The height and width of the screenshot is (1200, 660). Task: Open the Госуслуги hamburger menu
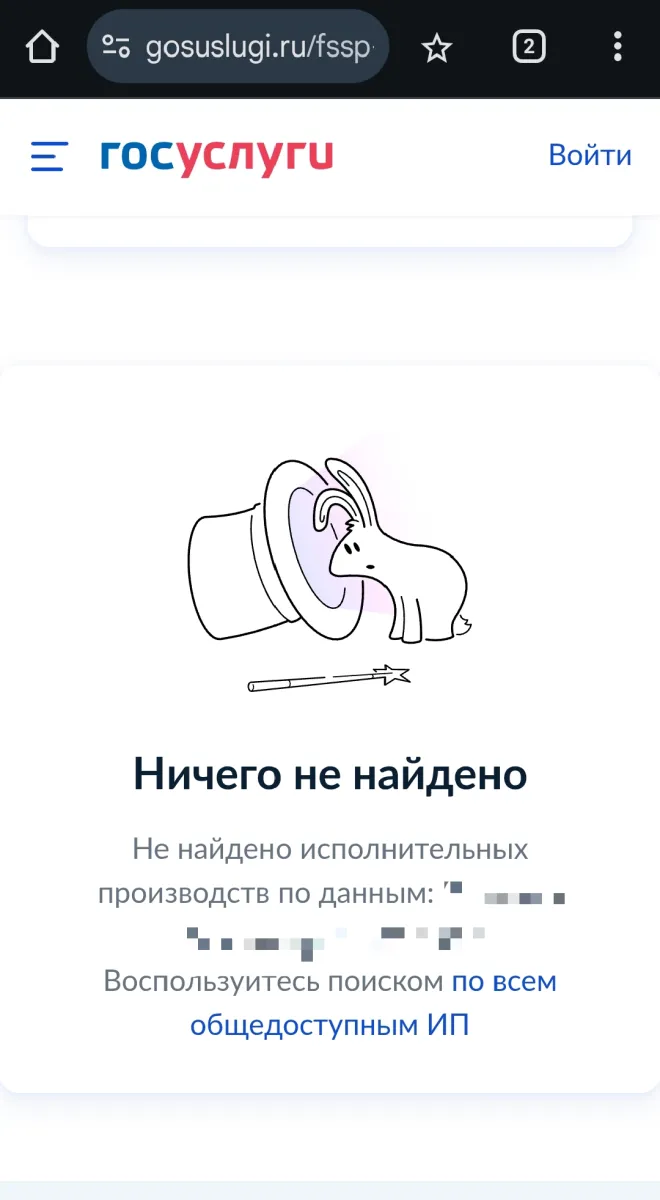pos(49,156)
